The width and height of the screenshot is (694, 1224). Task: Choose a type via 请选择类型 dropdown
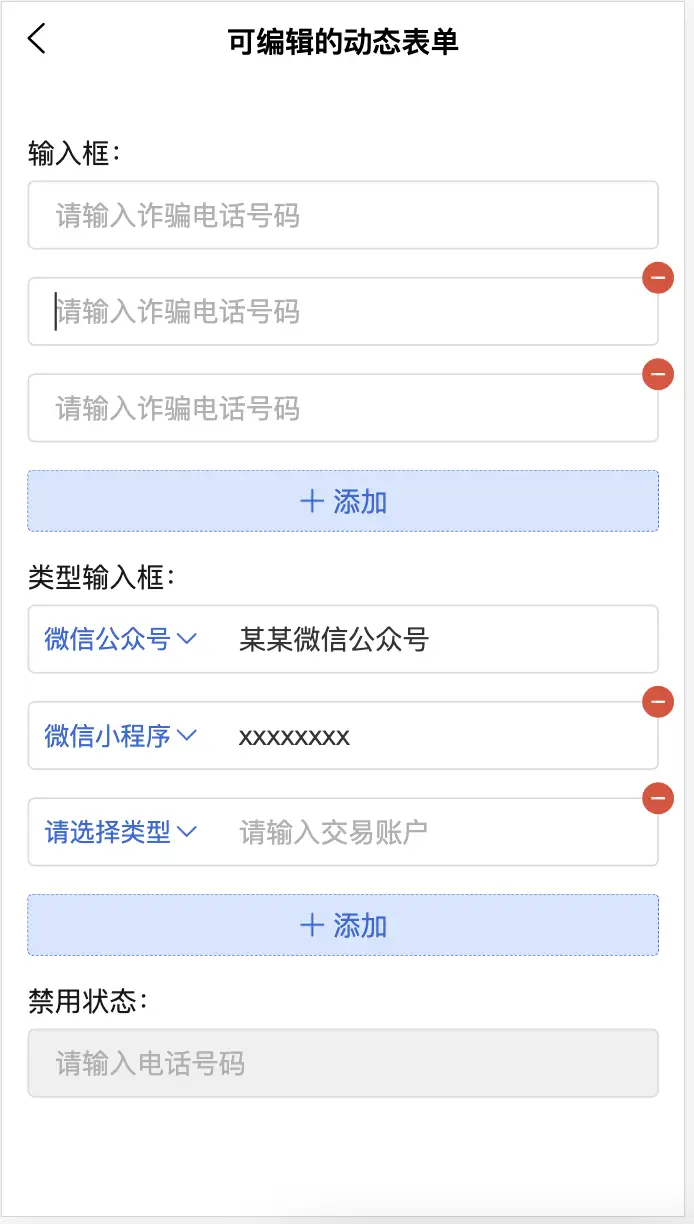point(121,832)
